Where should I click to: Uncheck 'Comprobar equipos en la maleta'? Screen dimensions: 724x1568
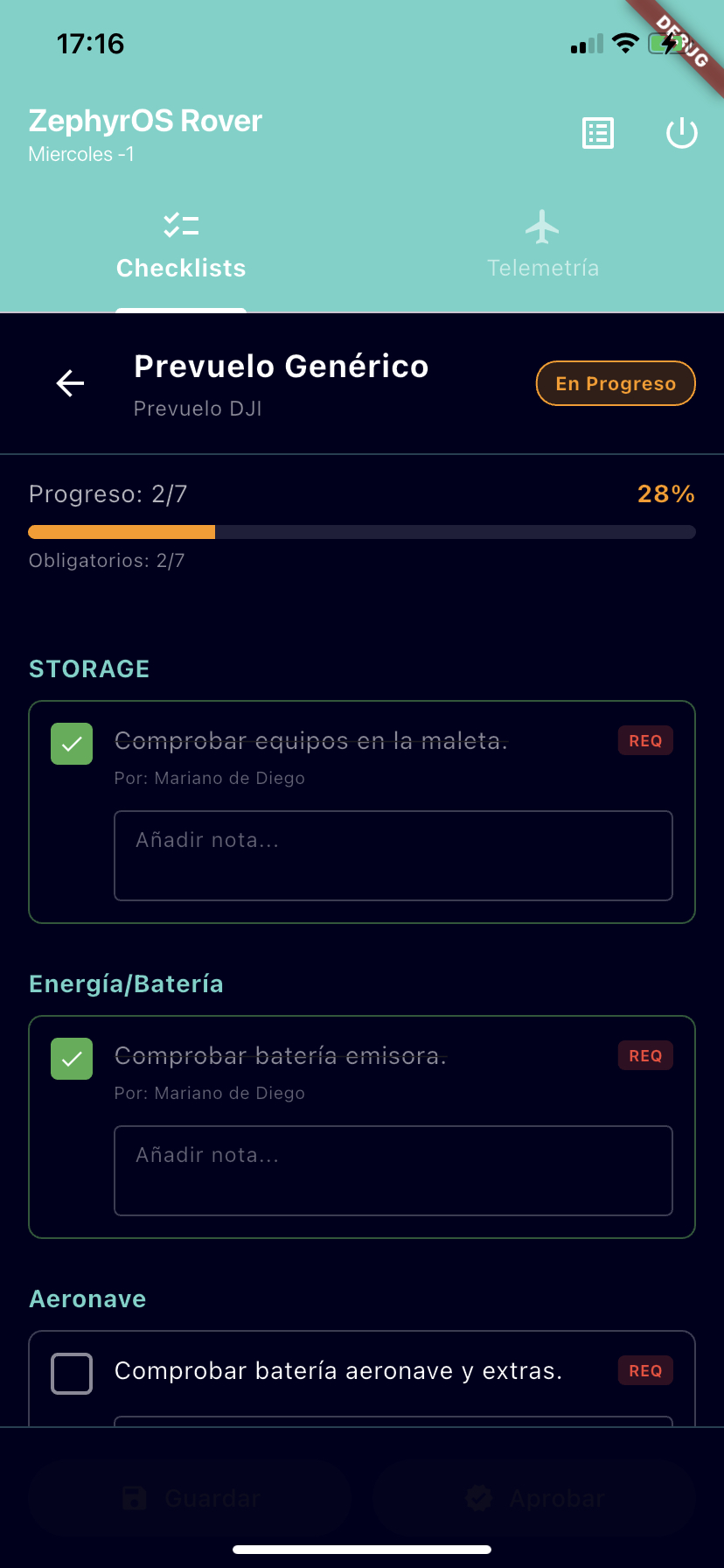[x=71, y=743]
